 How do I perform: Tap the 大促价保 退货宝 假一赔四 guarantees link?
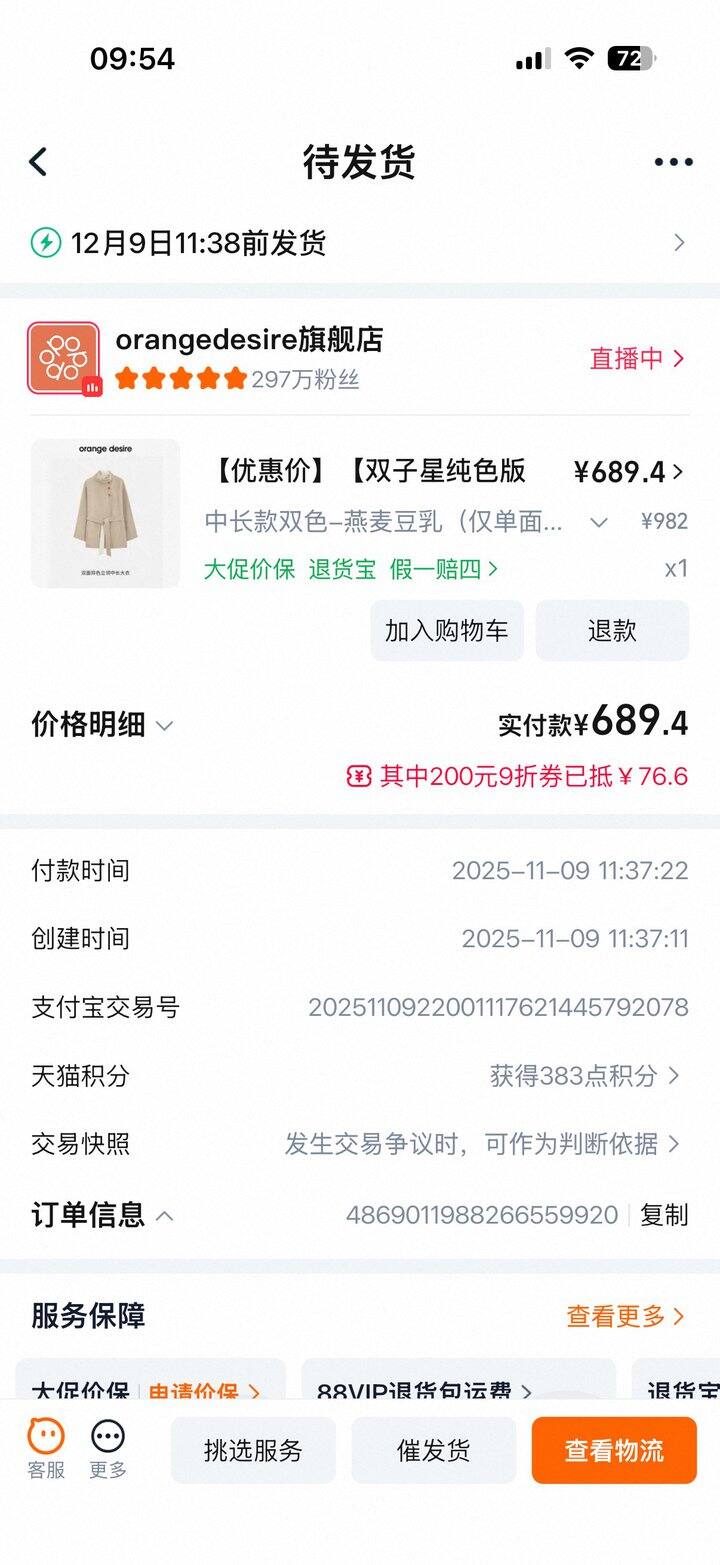click(x=350, y=569)
